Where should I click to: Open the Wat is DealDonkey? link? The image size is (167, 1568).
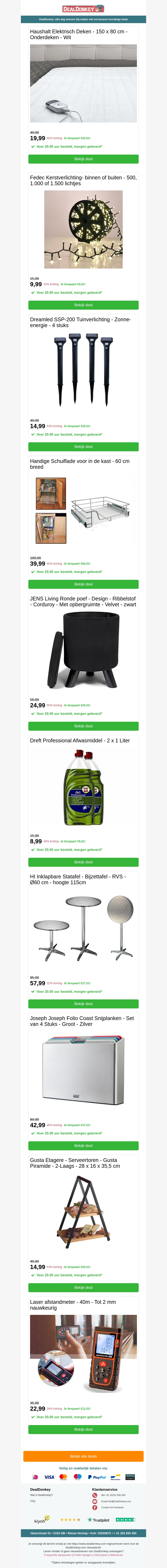point(42,1495)
